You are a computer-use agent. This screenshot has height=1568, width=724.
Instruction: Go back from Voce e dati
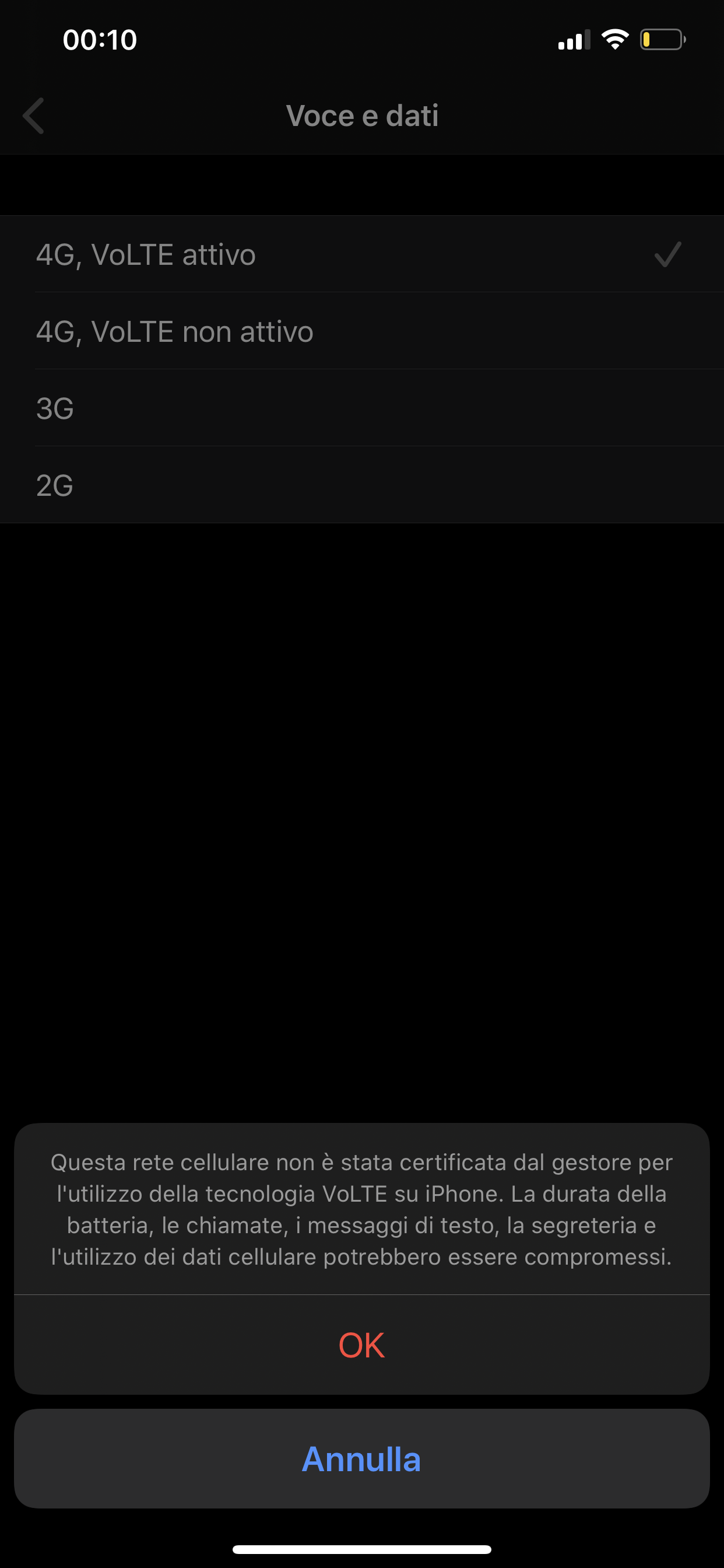tap(33, 116)
